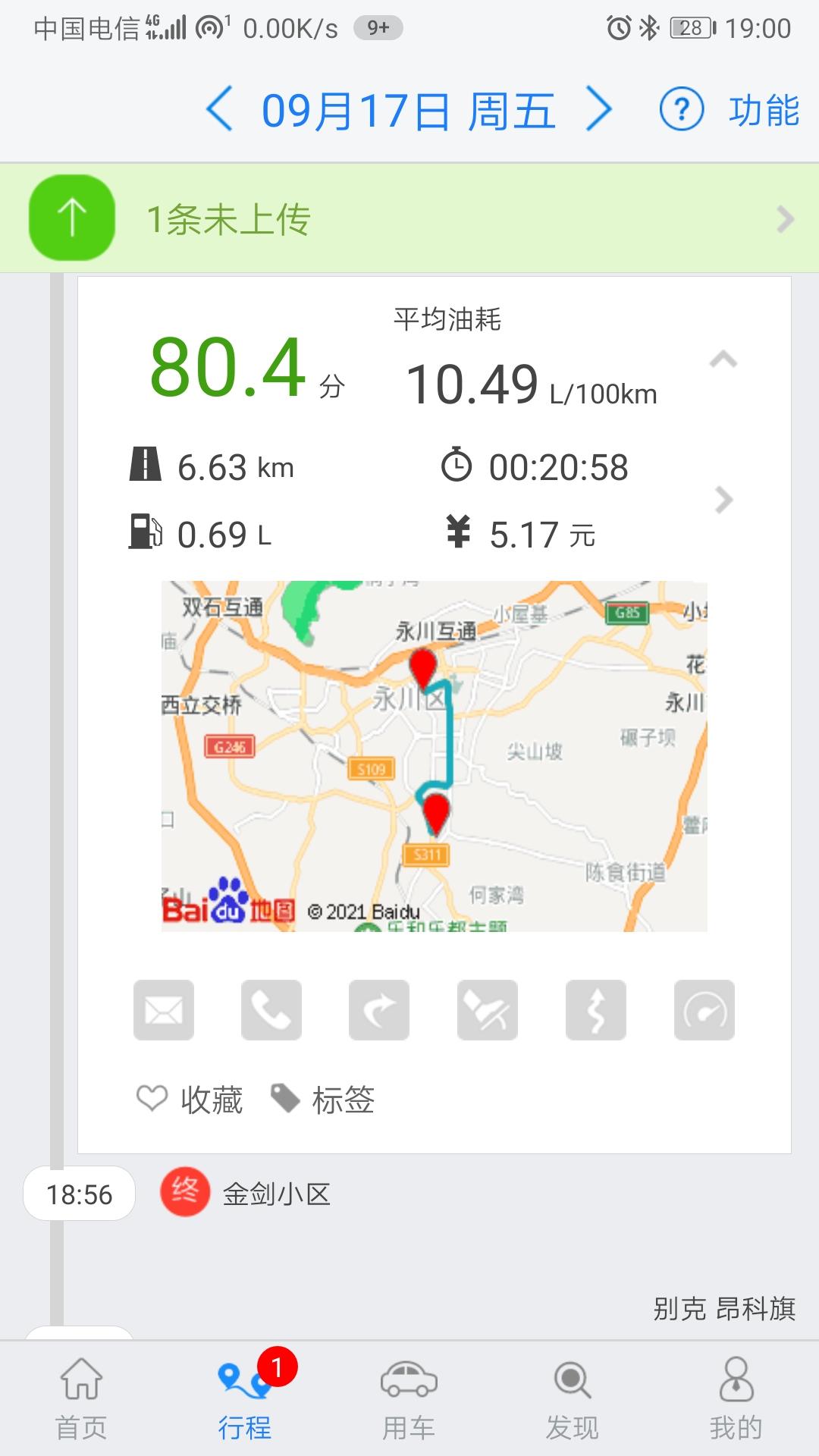The height and width of the screenshot is (1456, 819).
Task: Tap the speedometer event icon
Action: 704,1010
